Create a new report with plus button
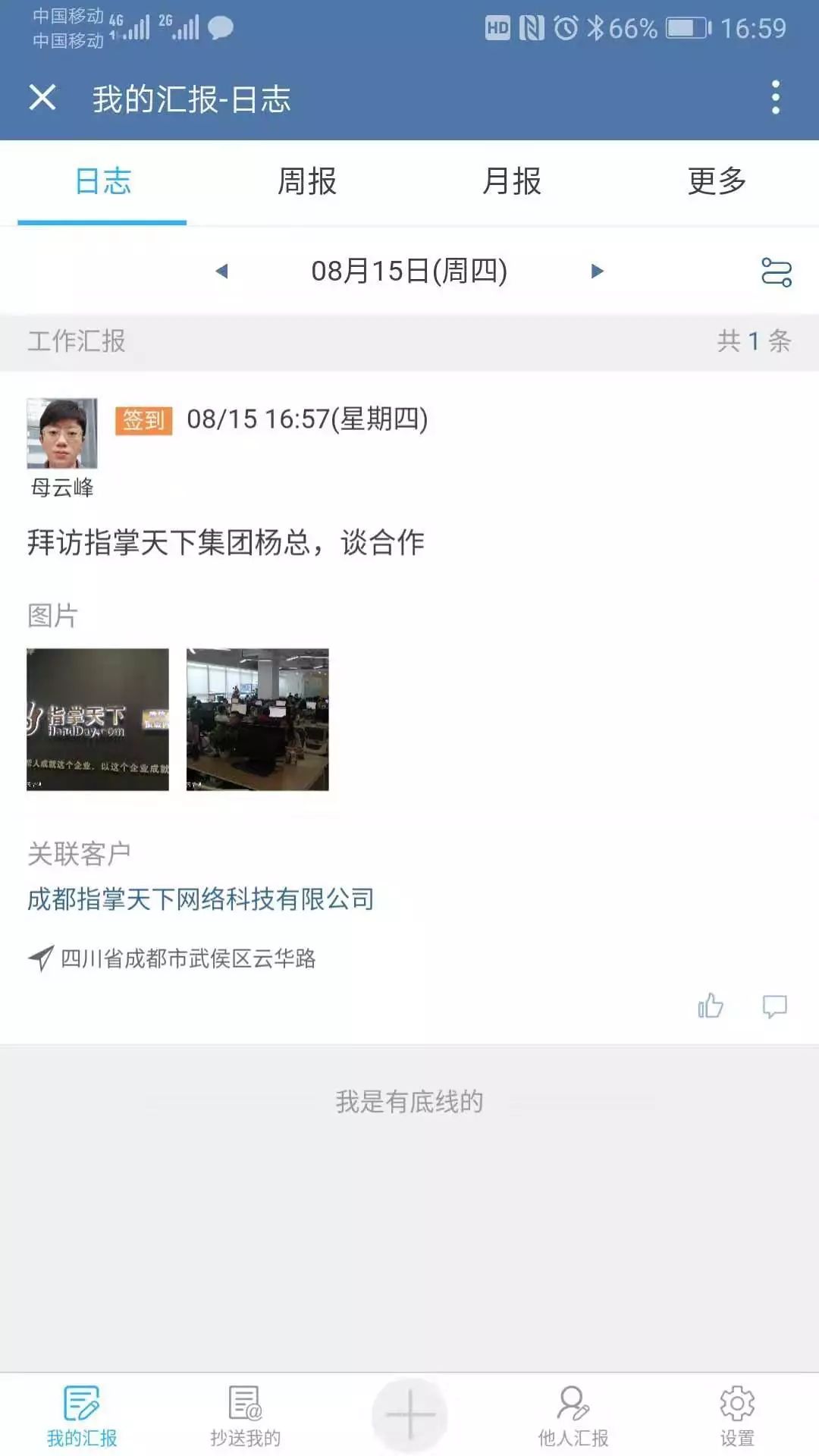This screenshot has height=1456, width=819. (409, 1414)
